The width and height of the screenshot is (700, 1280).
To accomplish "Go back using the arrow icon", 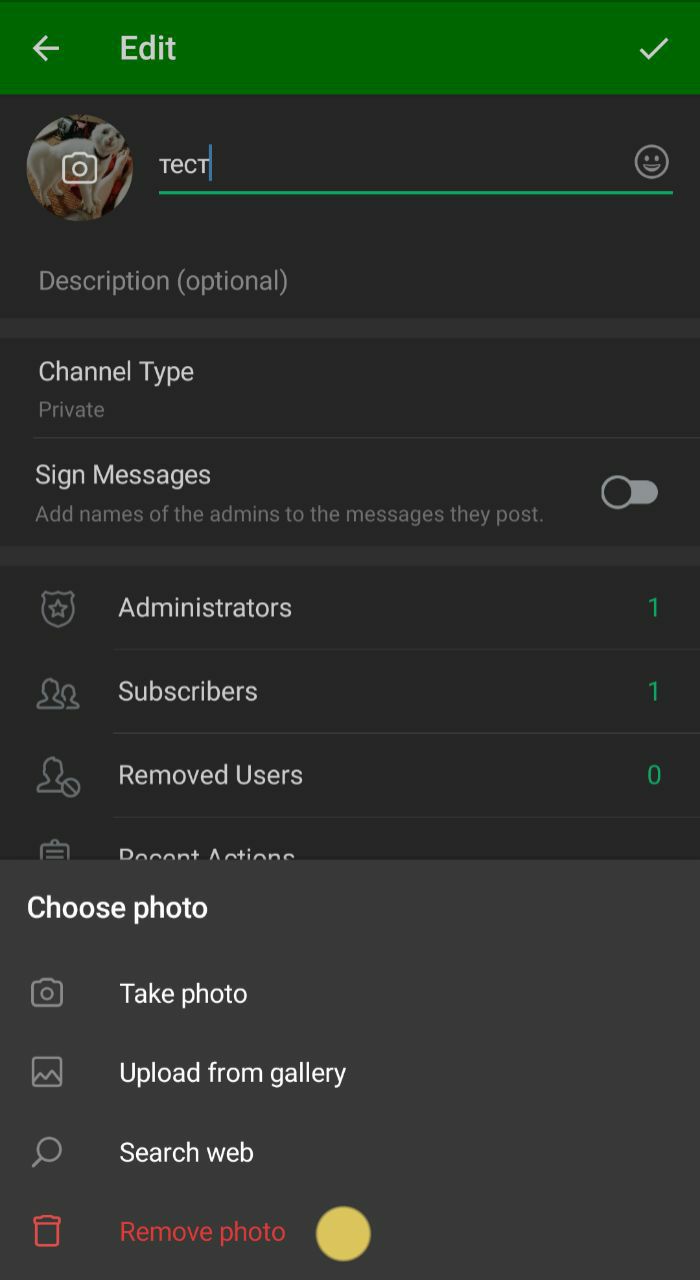I will tap(46, 48).
